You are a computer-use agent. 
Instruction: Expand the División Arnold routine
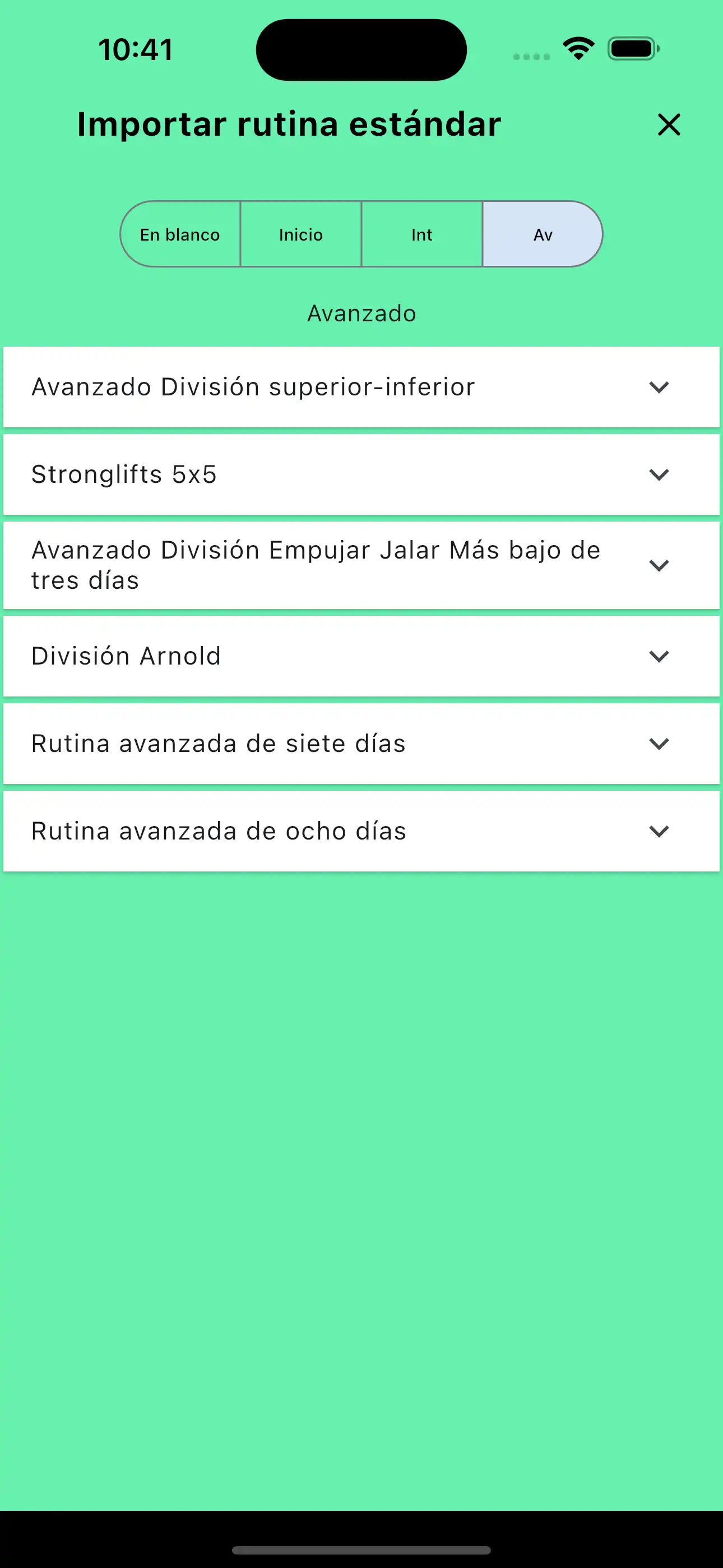pos(659,656)
